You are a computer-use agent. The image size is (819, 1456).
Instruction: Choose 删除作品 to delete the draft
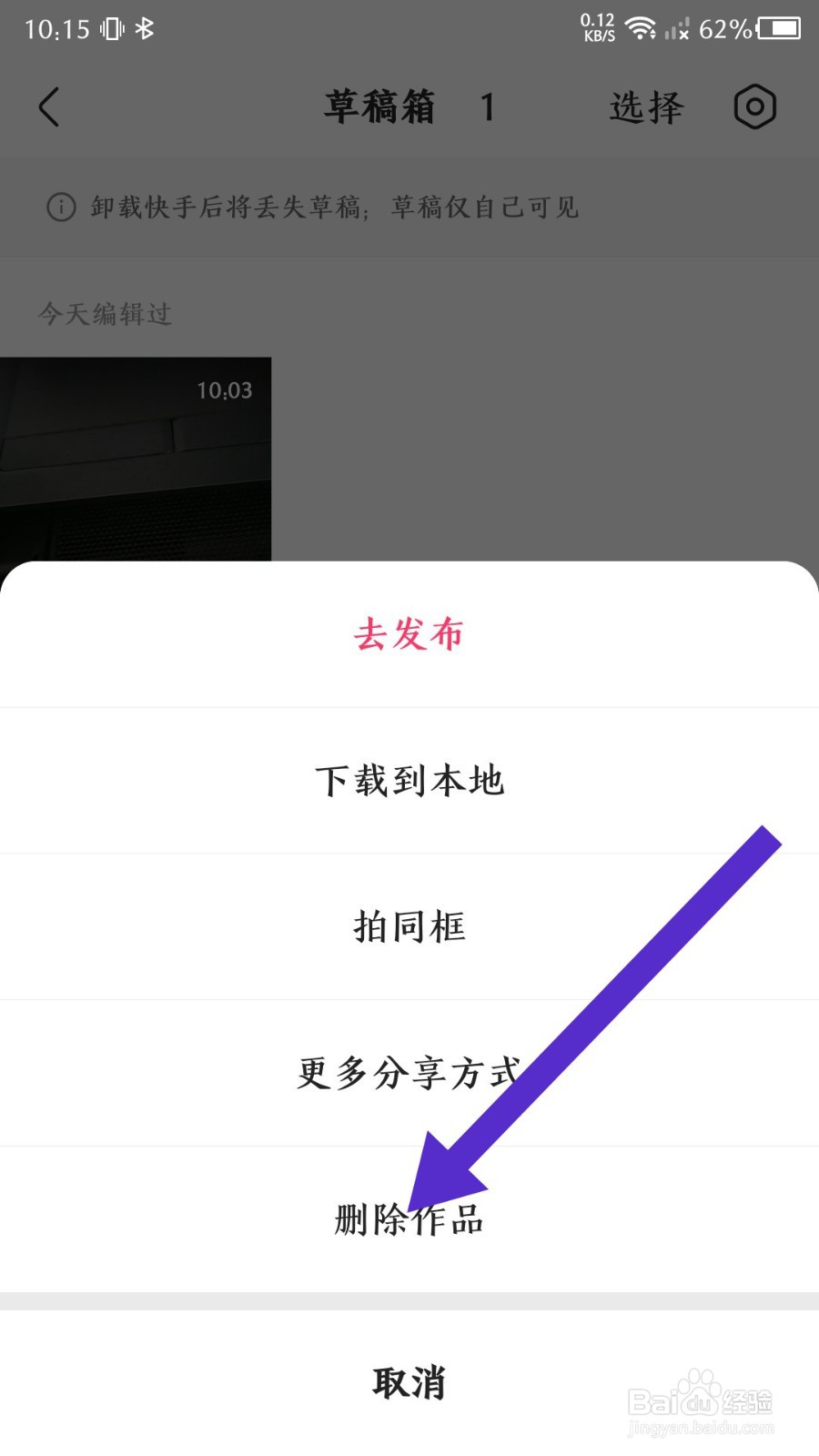pyautogui.click(x=409, y=1219)
